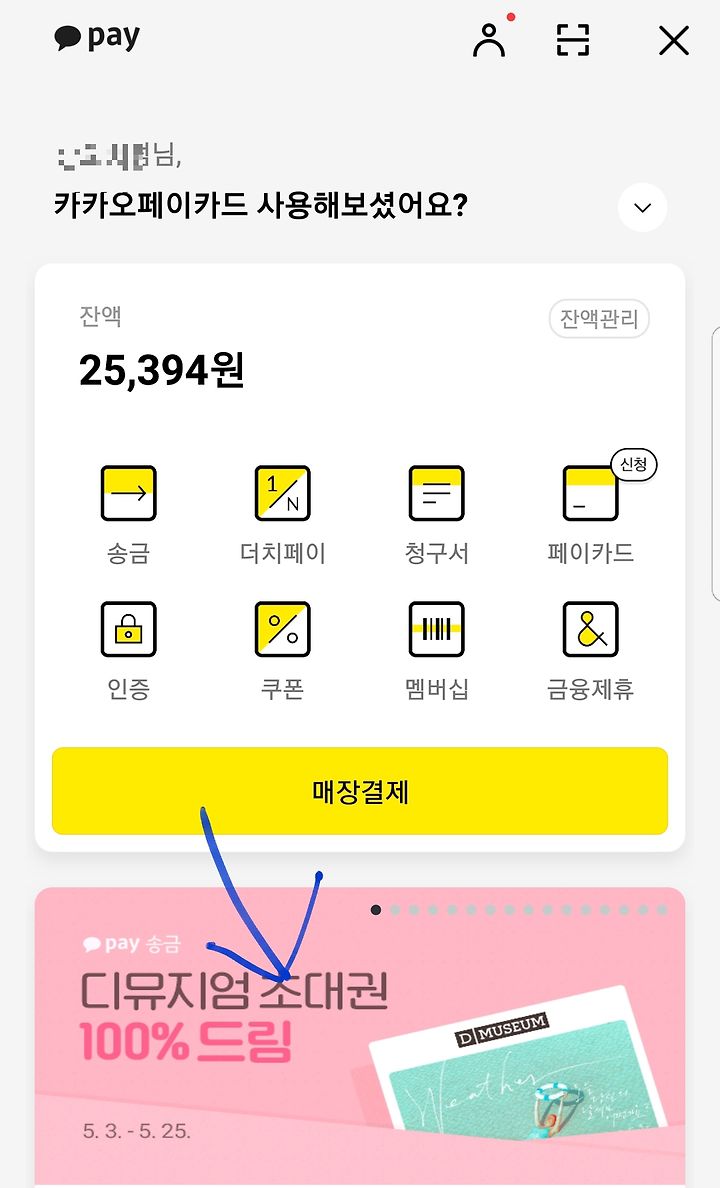The image size is (720, 1188).
Task: Tap the yellow 매장결제 button
Action: [x=360, y=791]
